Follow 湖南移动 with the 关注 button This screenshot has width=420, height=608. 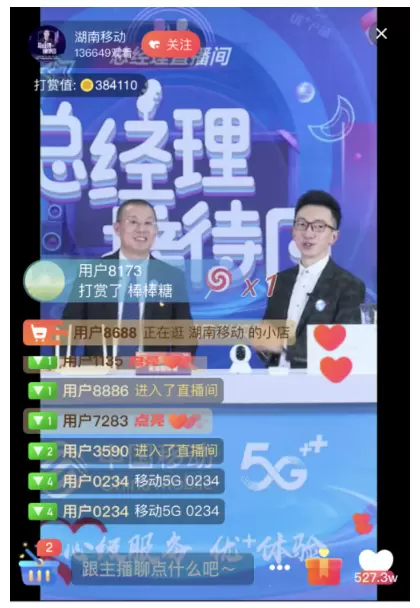[171, 45]
